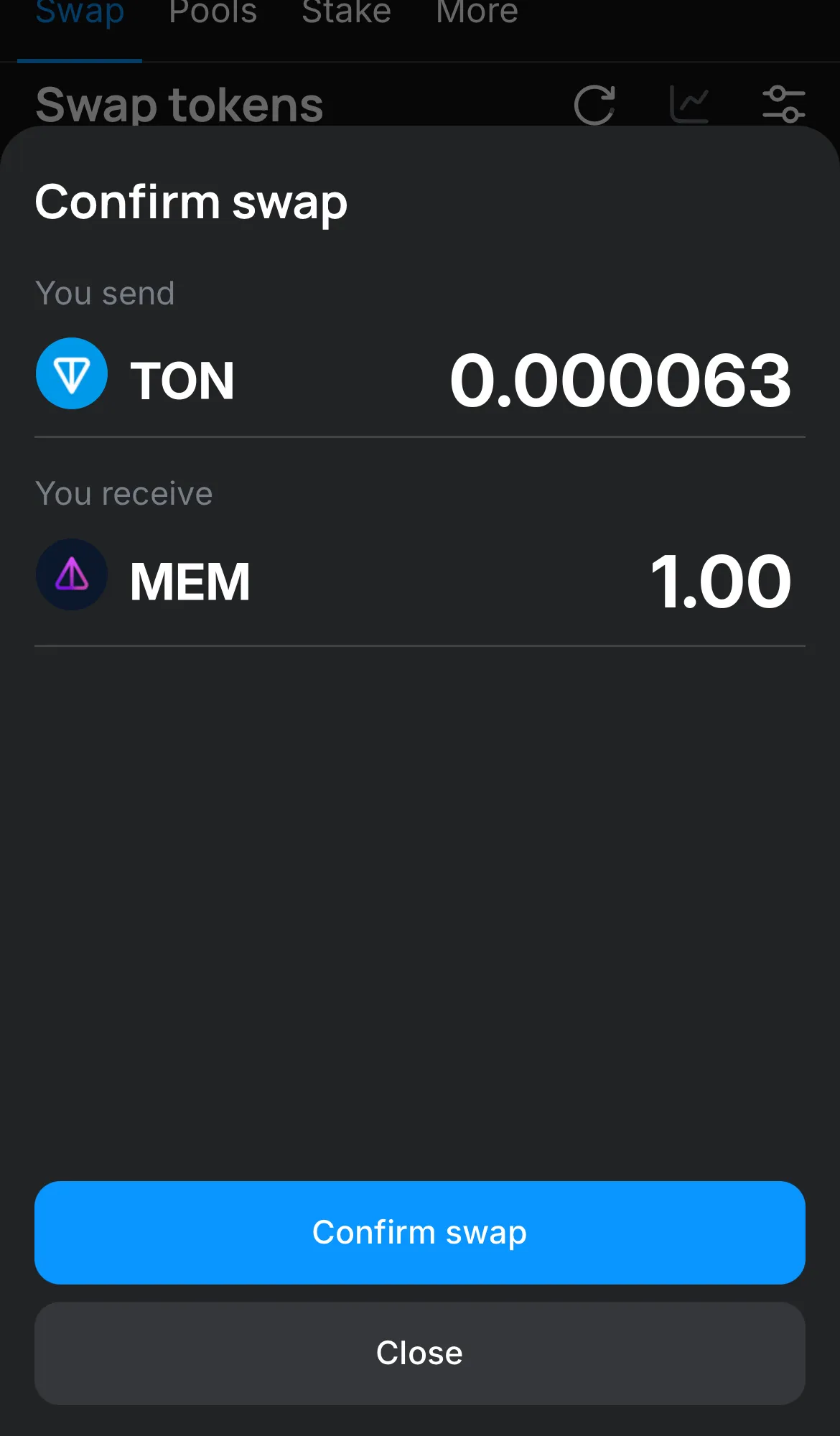Click the refresh rates icon
The image size is (840, 1436).
594,104
